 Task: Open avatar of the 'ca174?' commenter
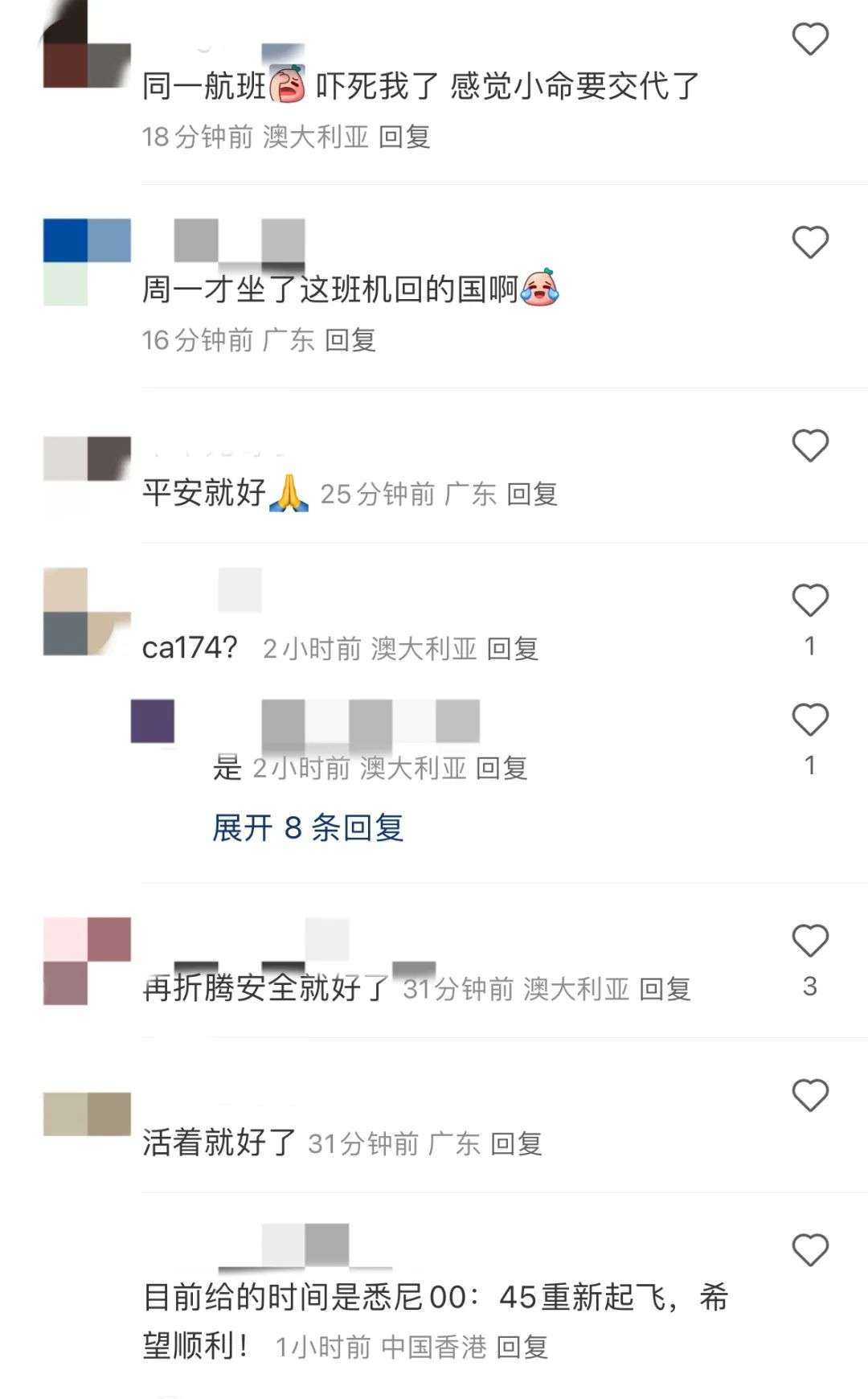87,612
